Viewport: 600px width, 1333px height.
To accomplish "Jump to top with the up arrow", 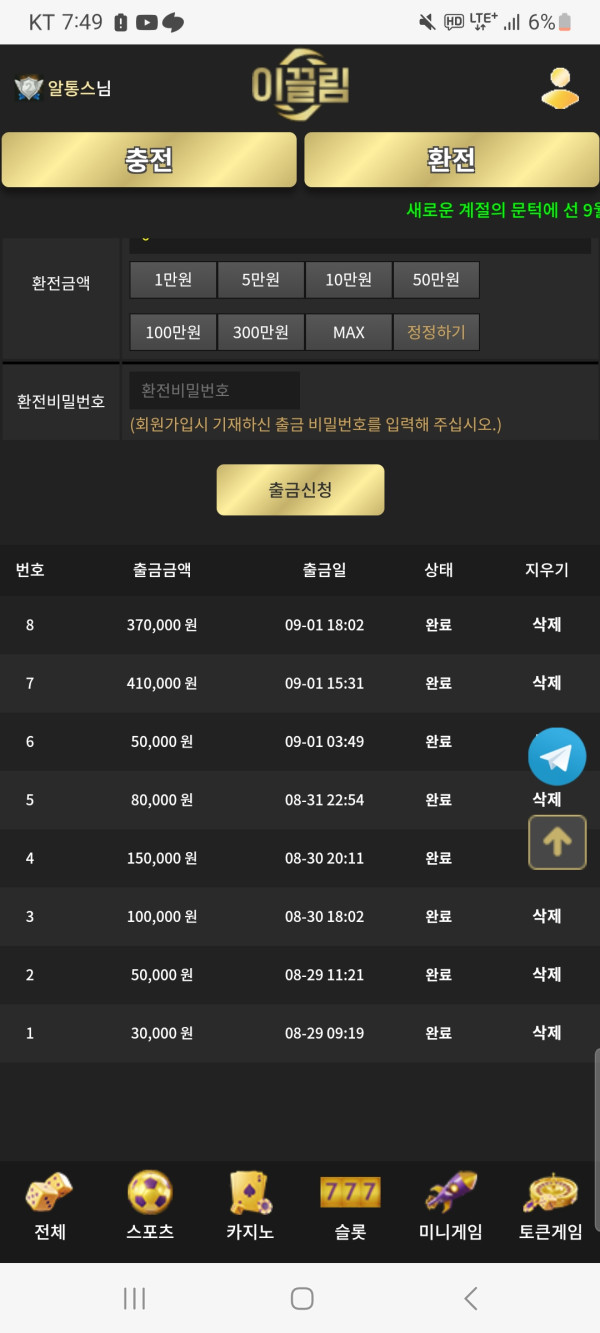I will pyautogui.click(x=557, y=842).
